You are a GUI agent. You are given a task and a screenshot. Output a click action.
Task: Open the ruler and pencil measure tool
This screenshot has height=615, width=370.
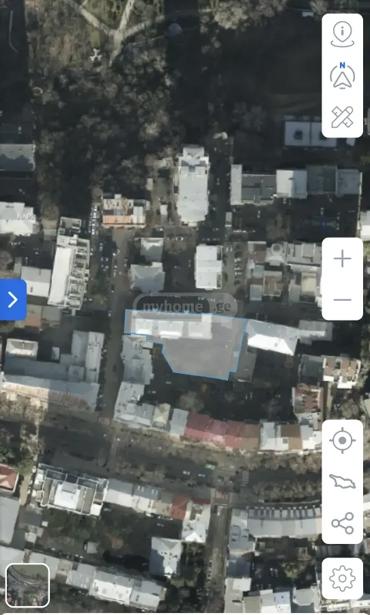[x=342, y=117]
